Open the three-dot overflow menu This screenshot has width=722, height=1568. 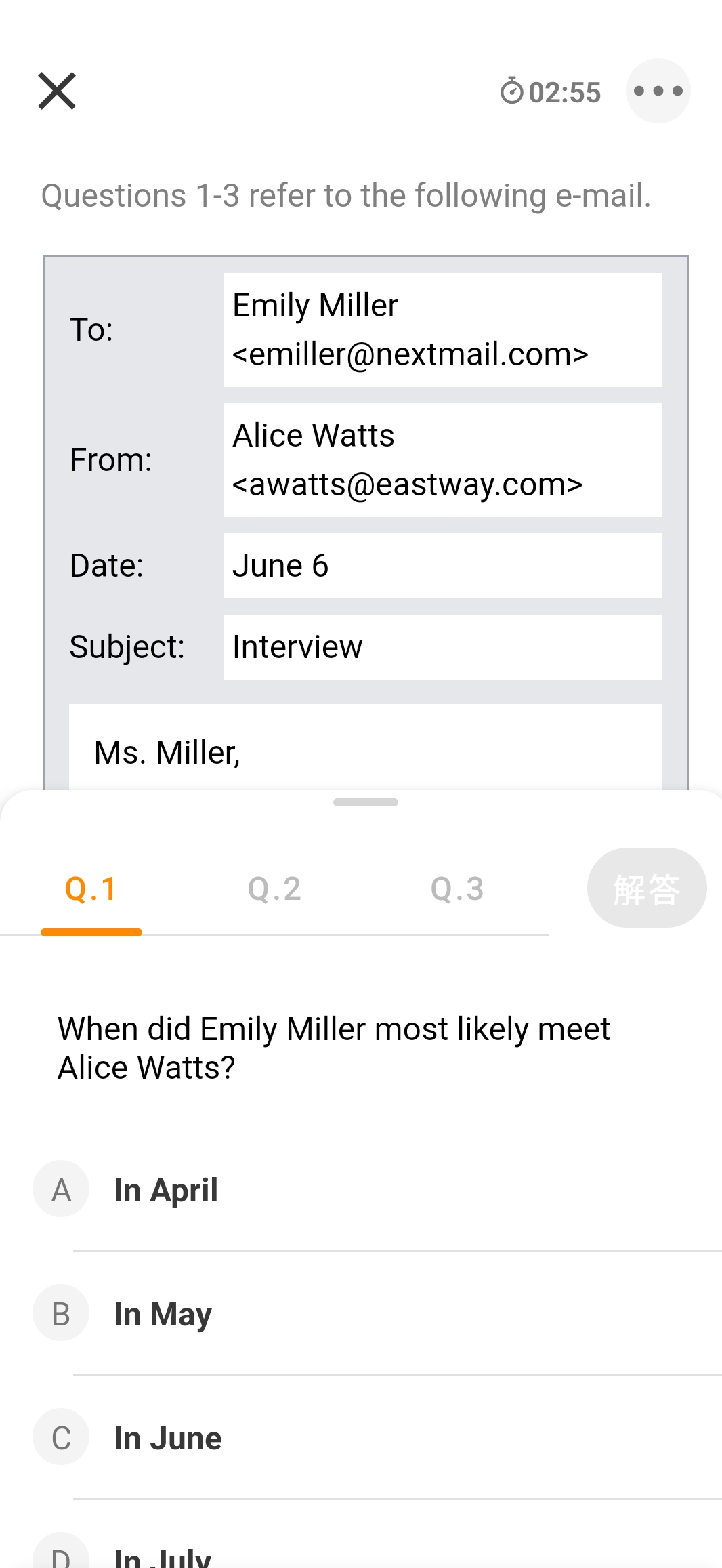[x=658, y=91]
